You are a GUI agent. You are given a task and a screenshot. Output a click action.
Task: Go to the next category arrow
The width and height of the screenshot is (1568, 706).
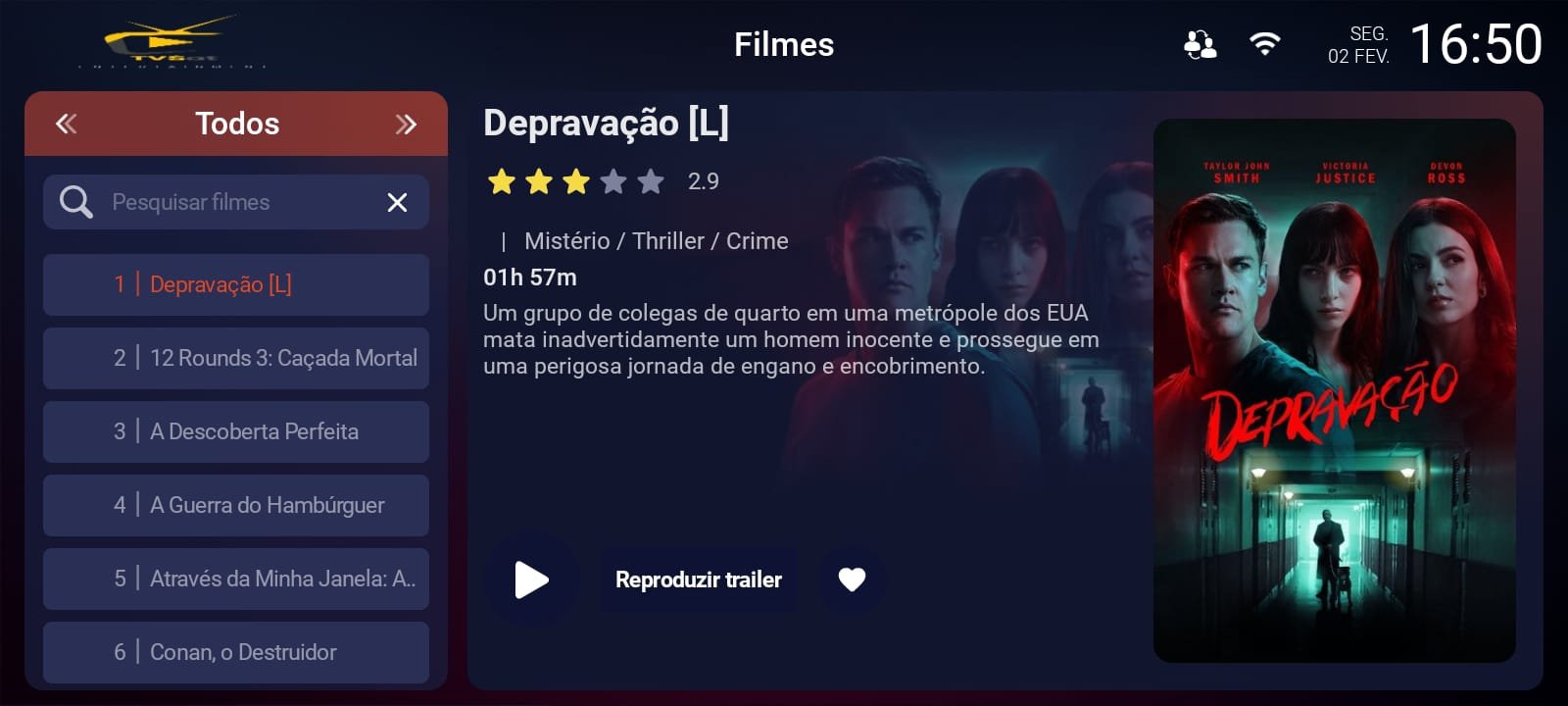(x=406, y=124)
